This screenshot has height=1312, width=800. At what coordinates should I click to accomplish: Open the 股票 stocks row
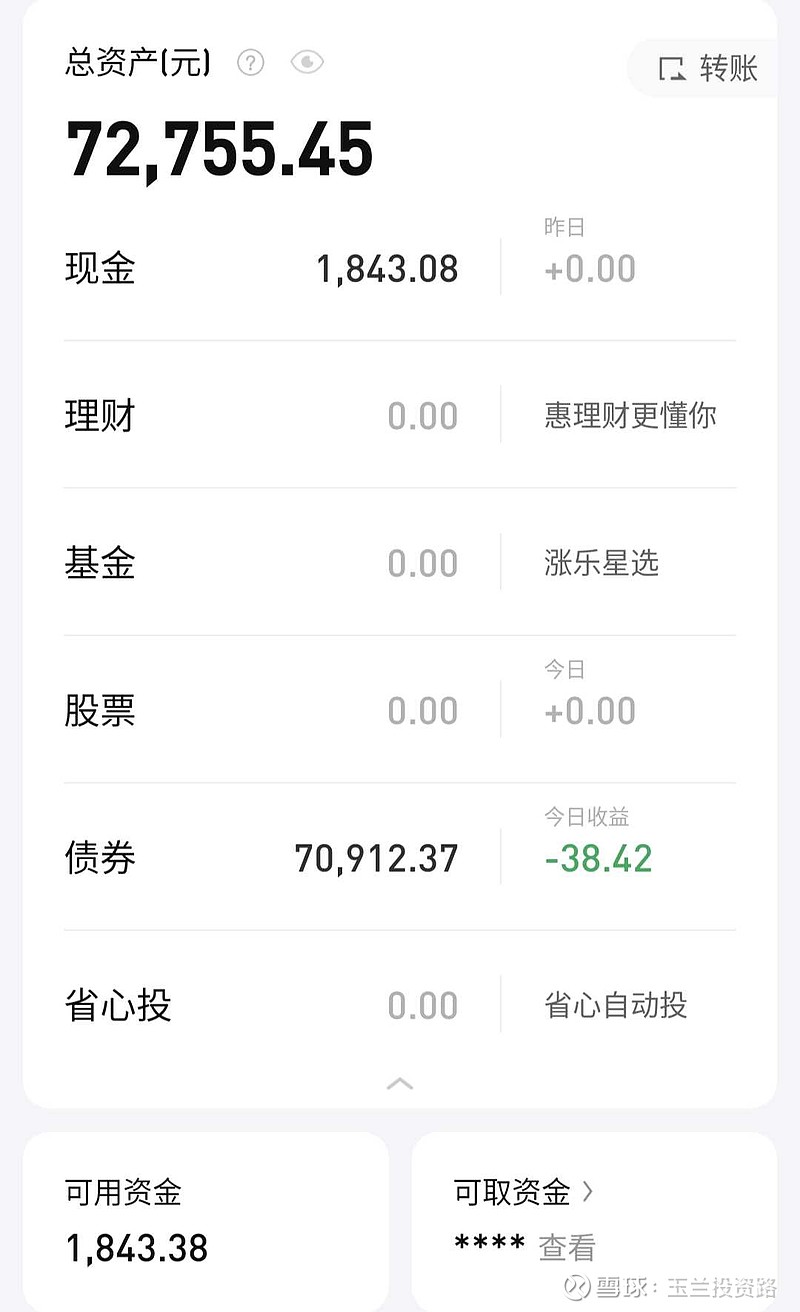pos(400,710)
